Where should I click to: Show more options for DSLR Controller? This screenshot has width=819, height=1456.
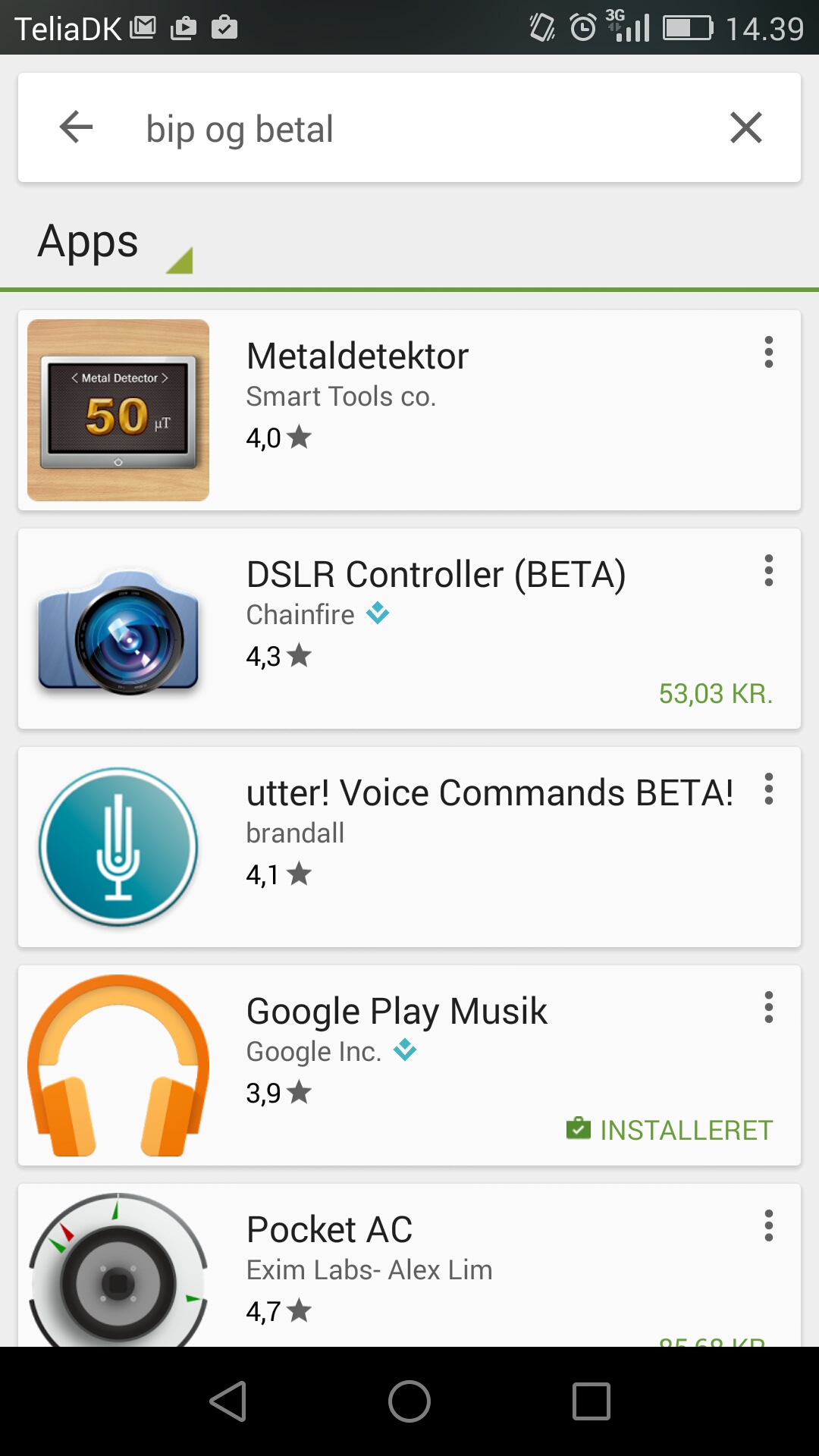768,571
